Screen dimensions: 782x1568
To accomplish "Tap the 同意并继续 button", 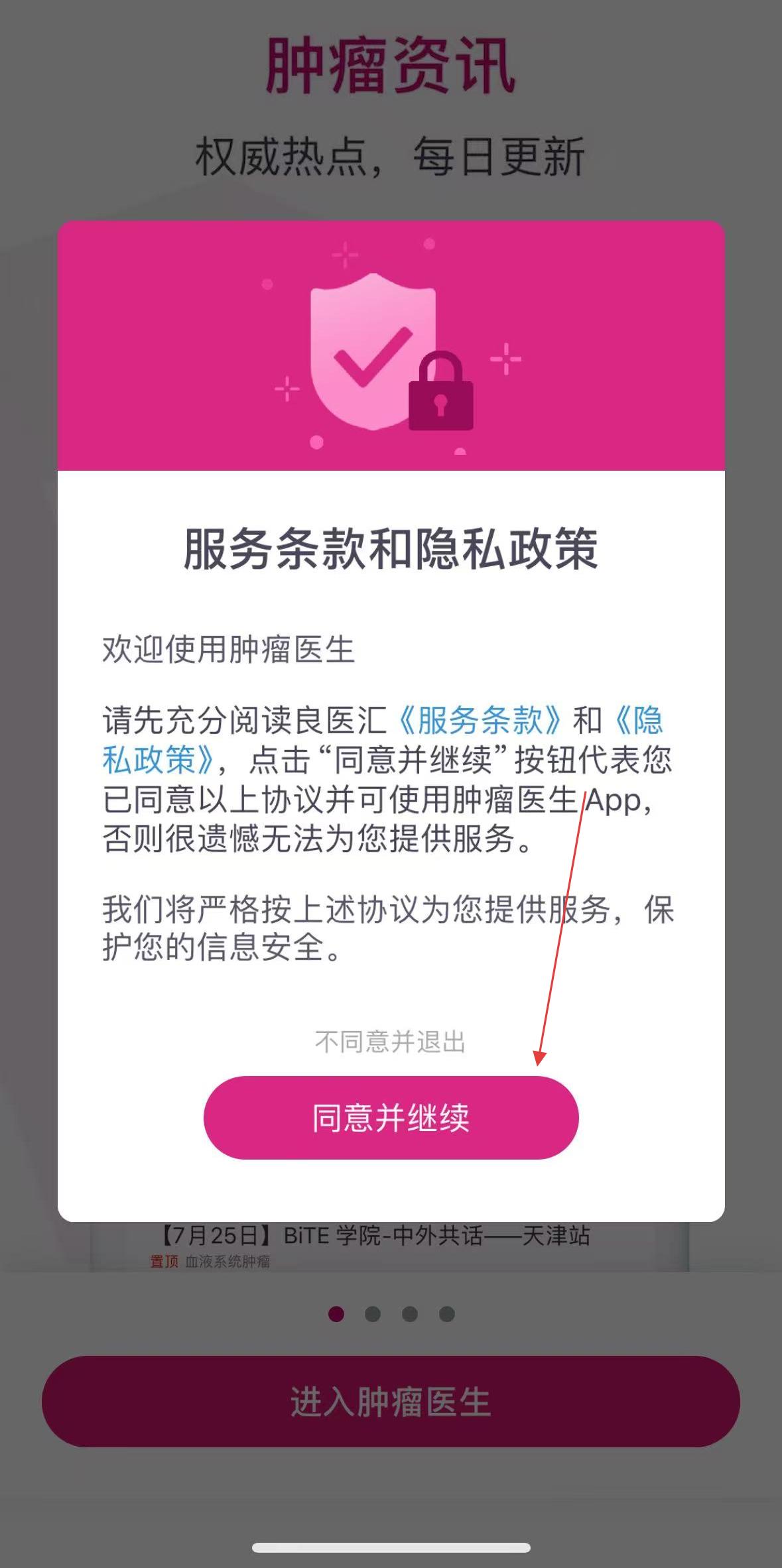I will click(391, 1117).
